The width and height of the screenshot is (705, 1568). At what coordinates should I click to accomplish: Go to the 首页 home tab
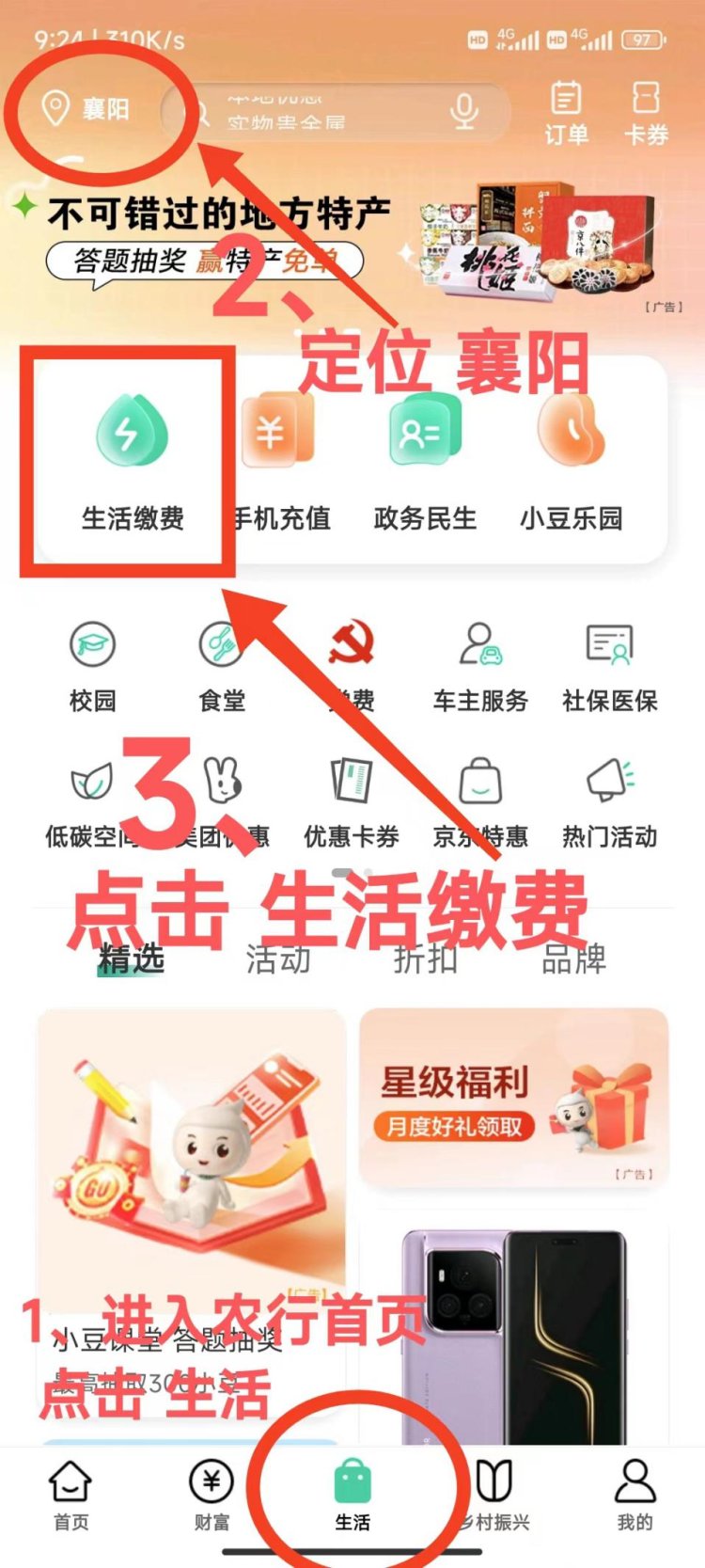(70, 1496)
